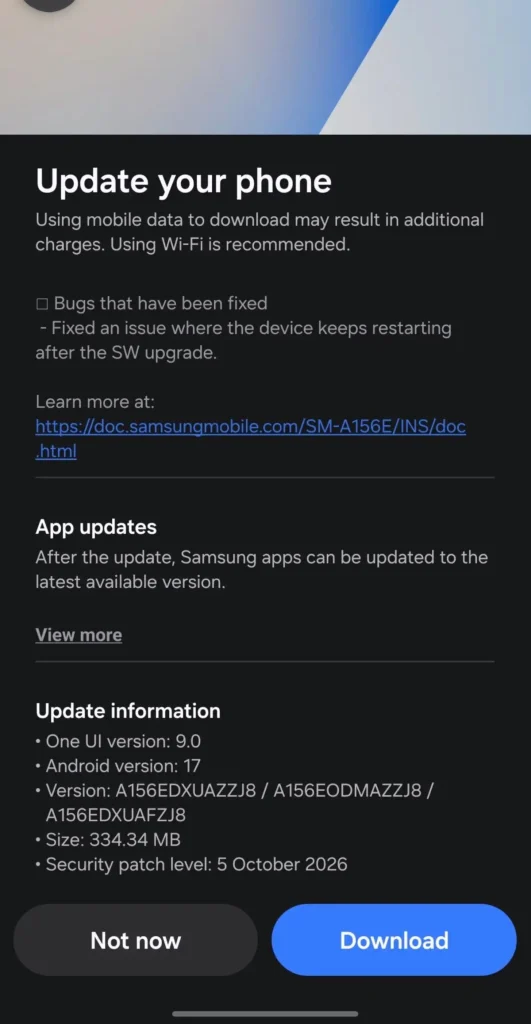Open the doc.samsungmobile.com link
The image size is (531, 1024).
coord(251,438)
